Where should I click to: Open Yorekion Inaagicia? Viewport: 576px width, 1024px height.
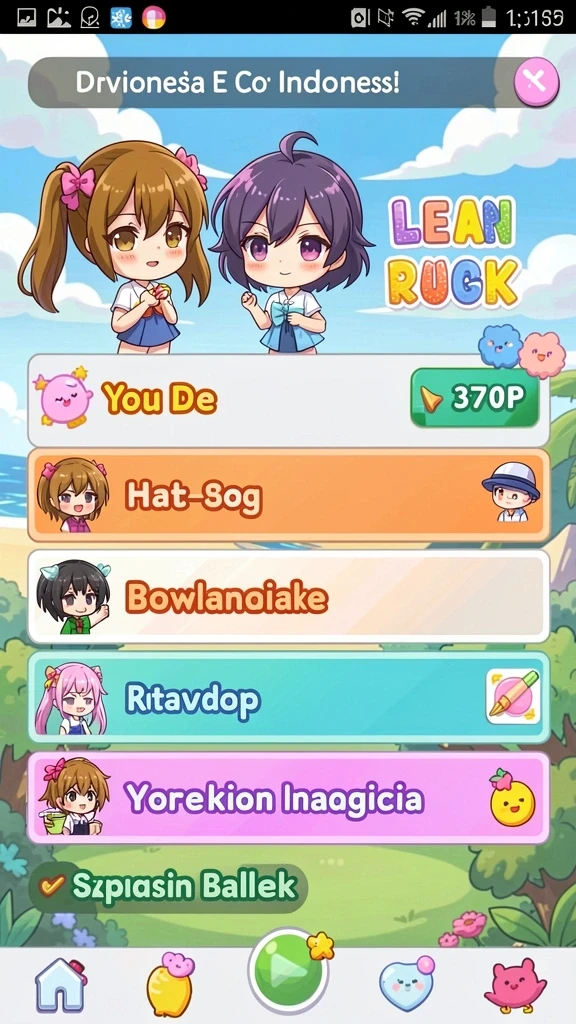[x=288, y=797]
